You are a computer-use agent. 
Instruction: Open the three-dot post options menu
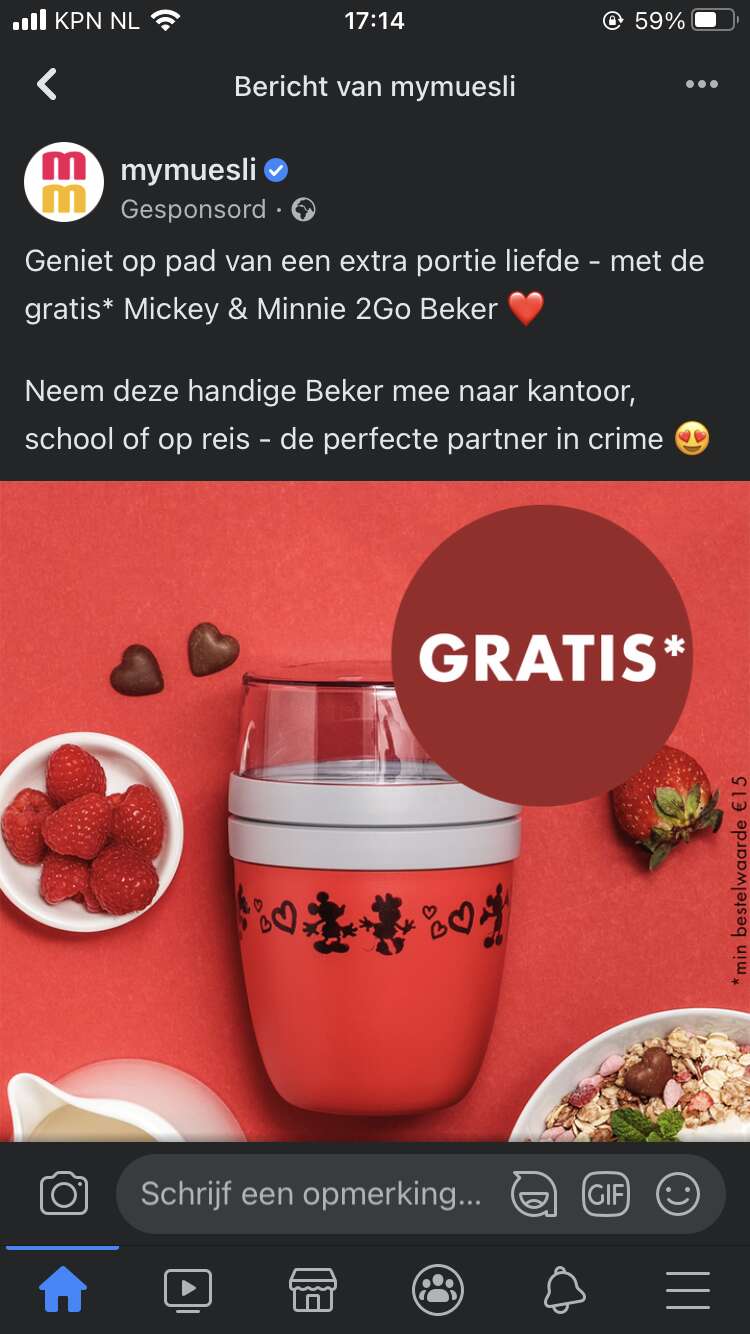pos(701,85)
